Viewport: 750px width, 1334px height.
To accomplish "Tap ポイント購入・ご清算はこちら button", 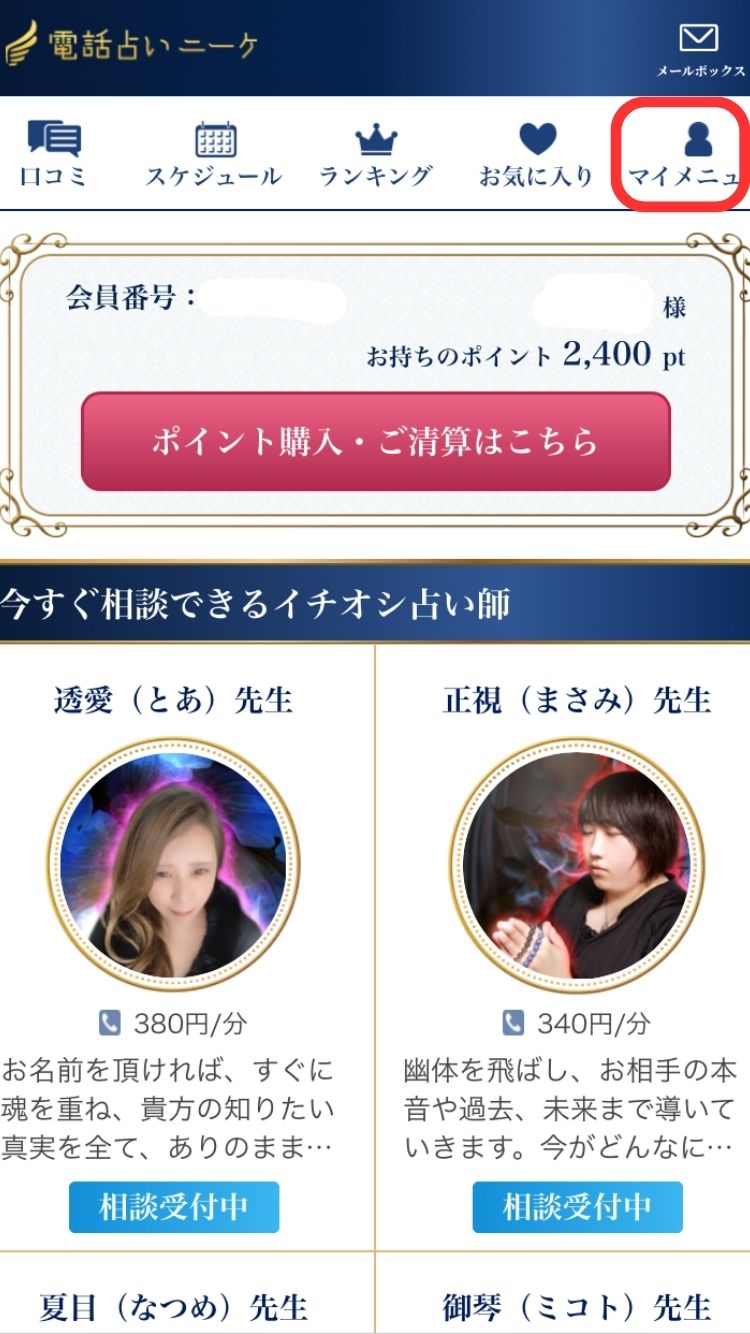I will [375, 441].
